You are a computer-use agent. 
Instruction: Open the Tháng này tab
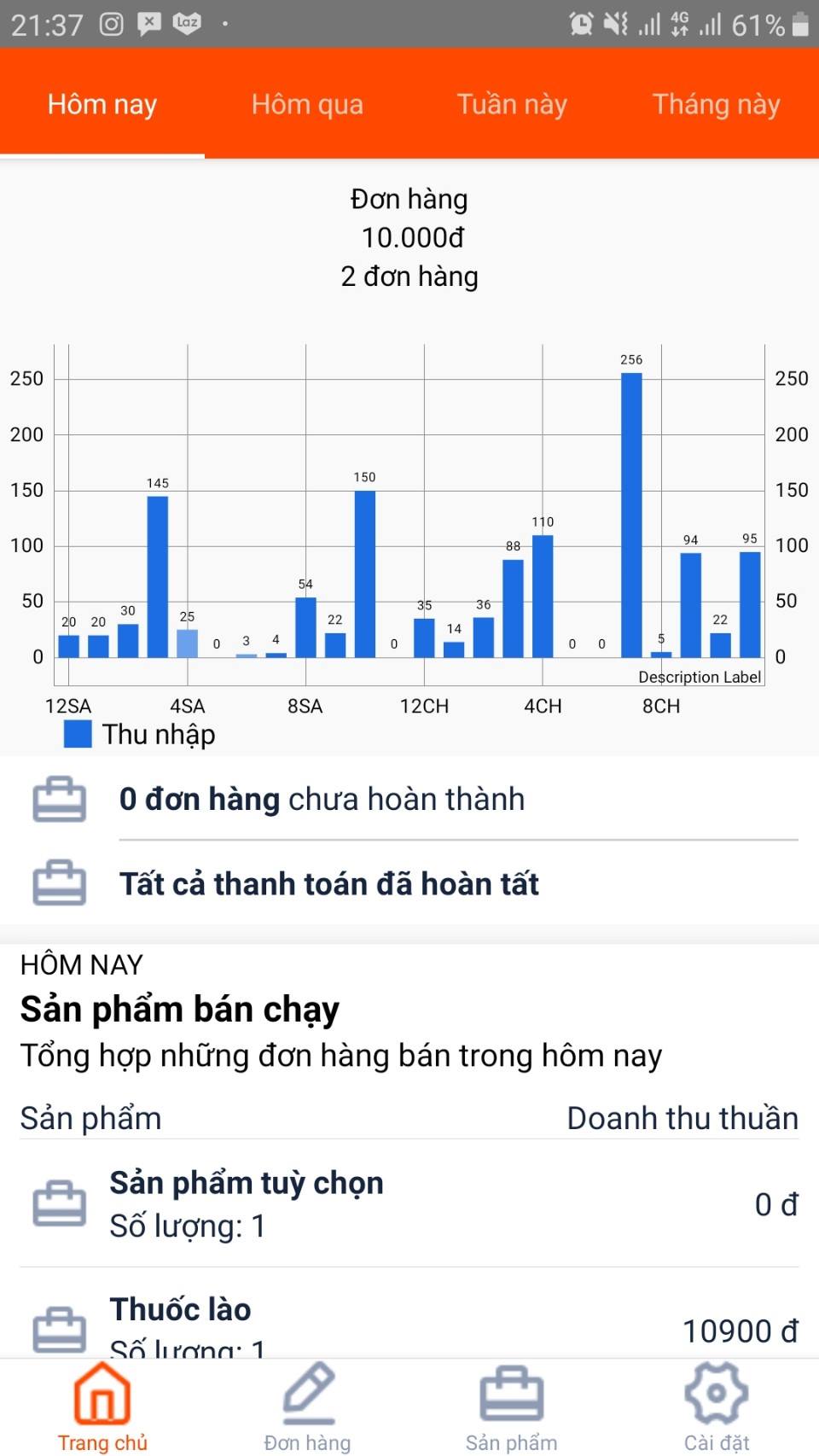717,104
